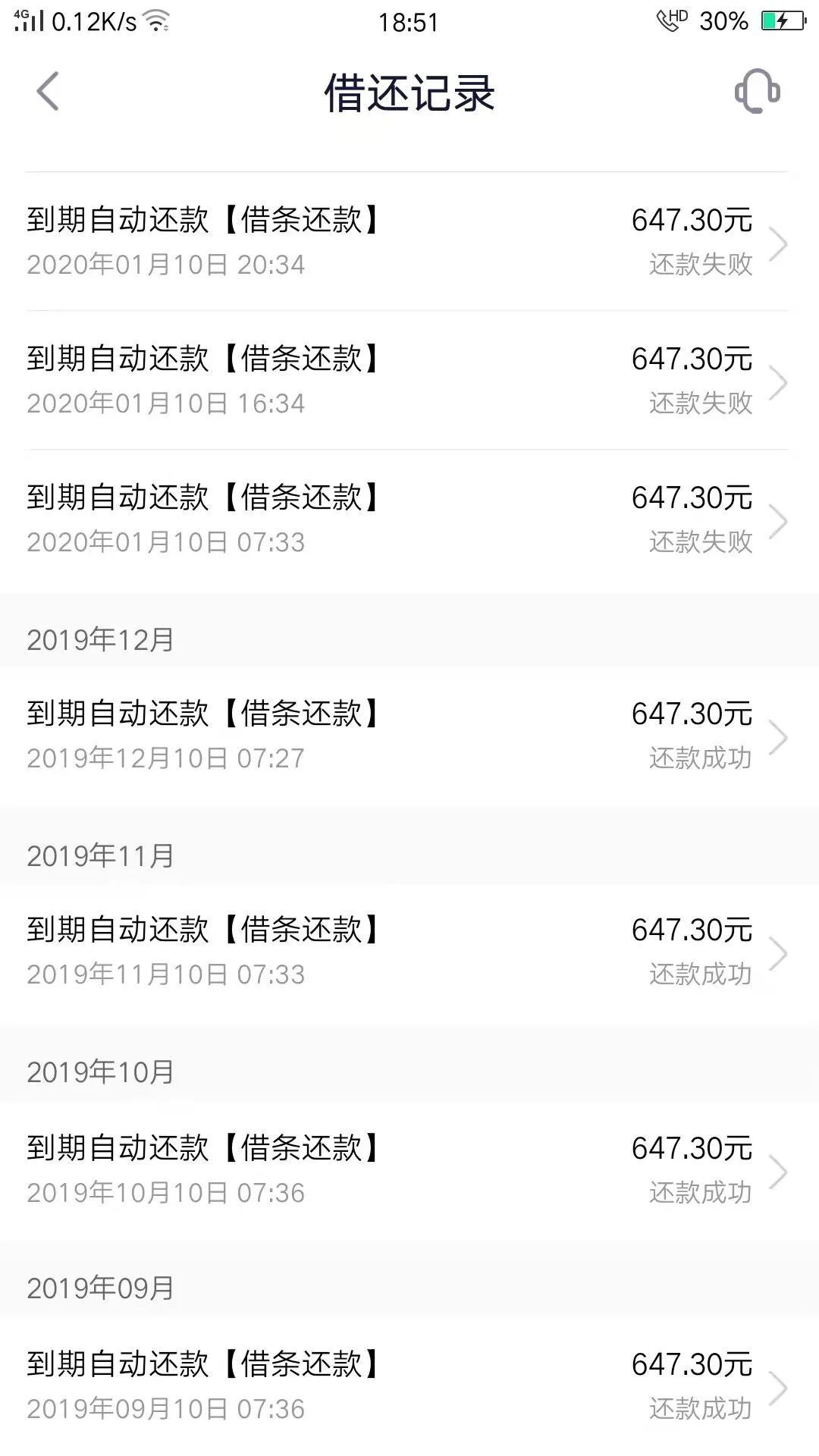This screenshot has height=1456, width=819.
Task: View the failed repayment at 2020年01月10日 07:33
Action: pyautogui.click(x=409, y=519)
